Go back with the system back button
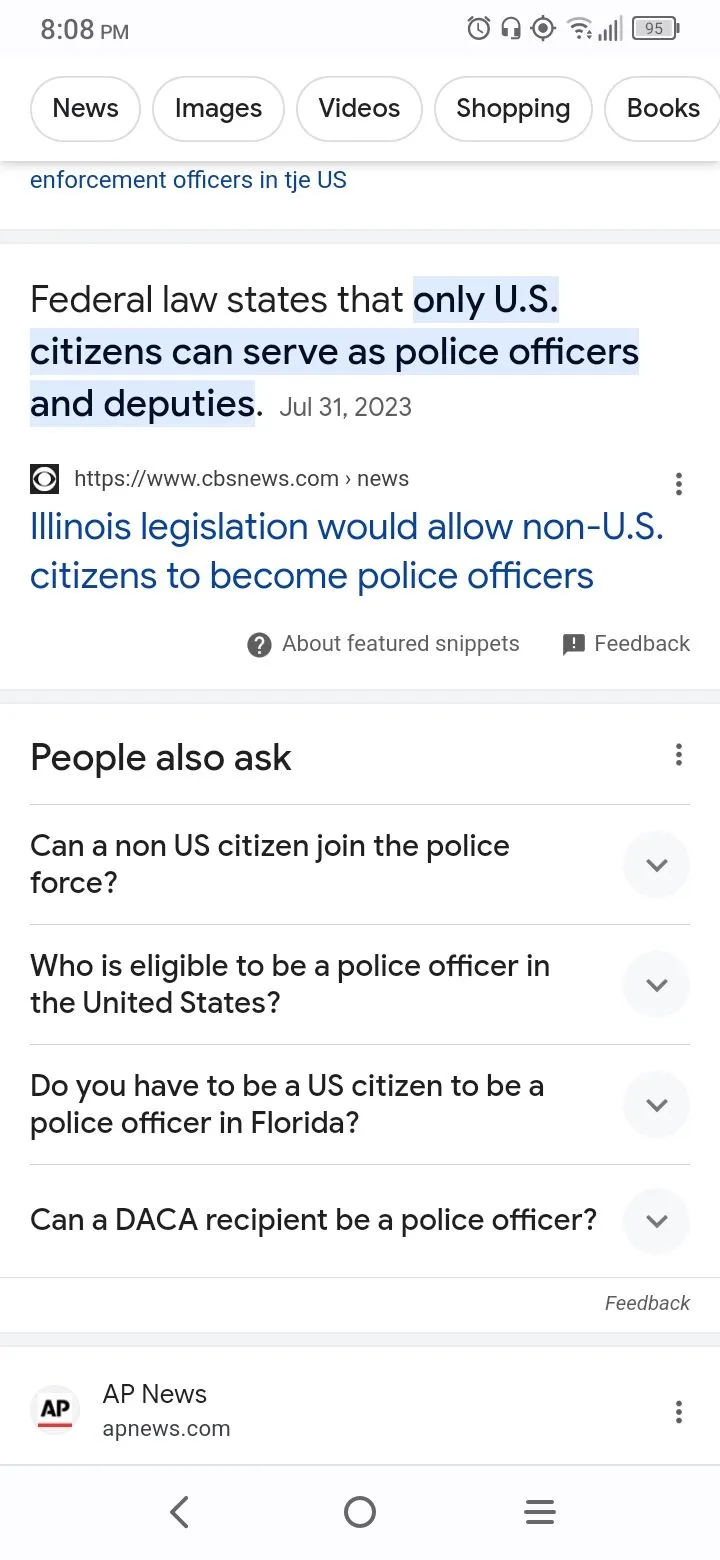The width and height of the screenshot is (720, 1560). (180, 1512)
